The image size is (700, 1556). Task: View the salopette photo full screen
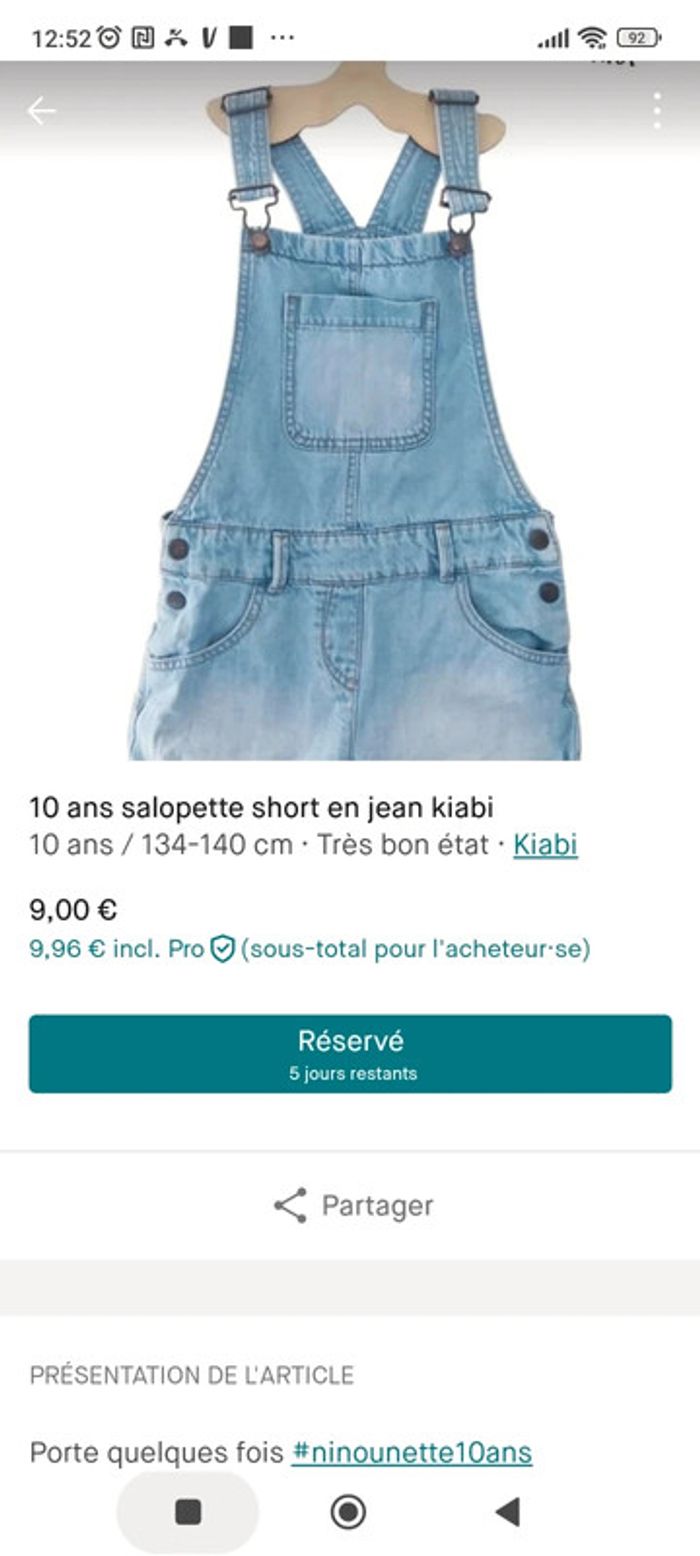(352, 430)
